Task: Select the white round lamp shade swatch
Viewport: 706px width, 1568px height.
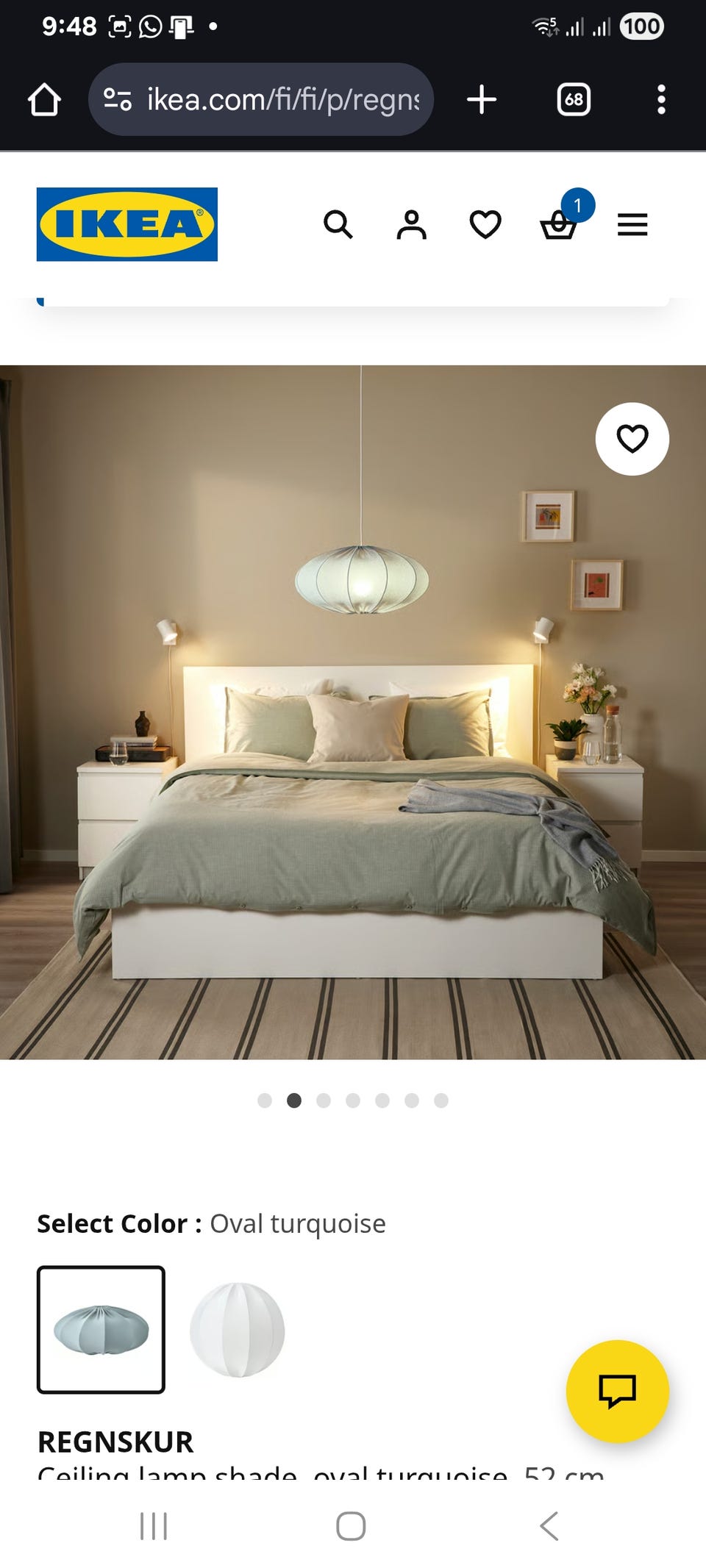Action: (237, 1329)
